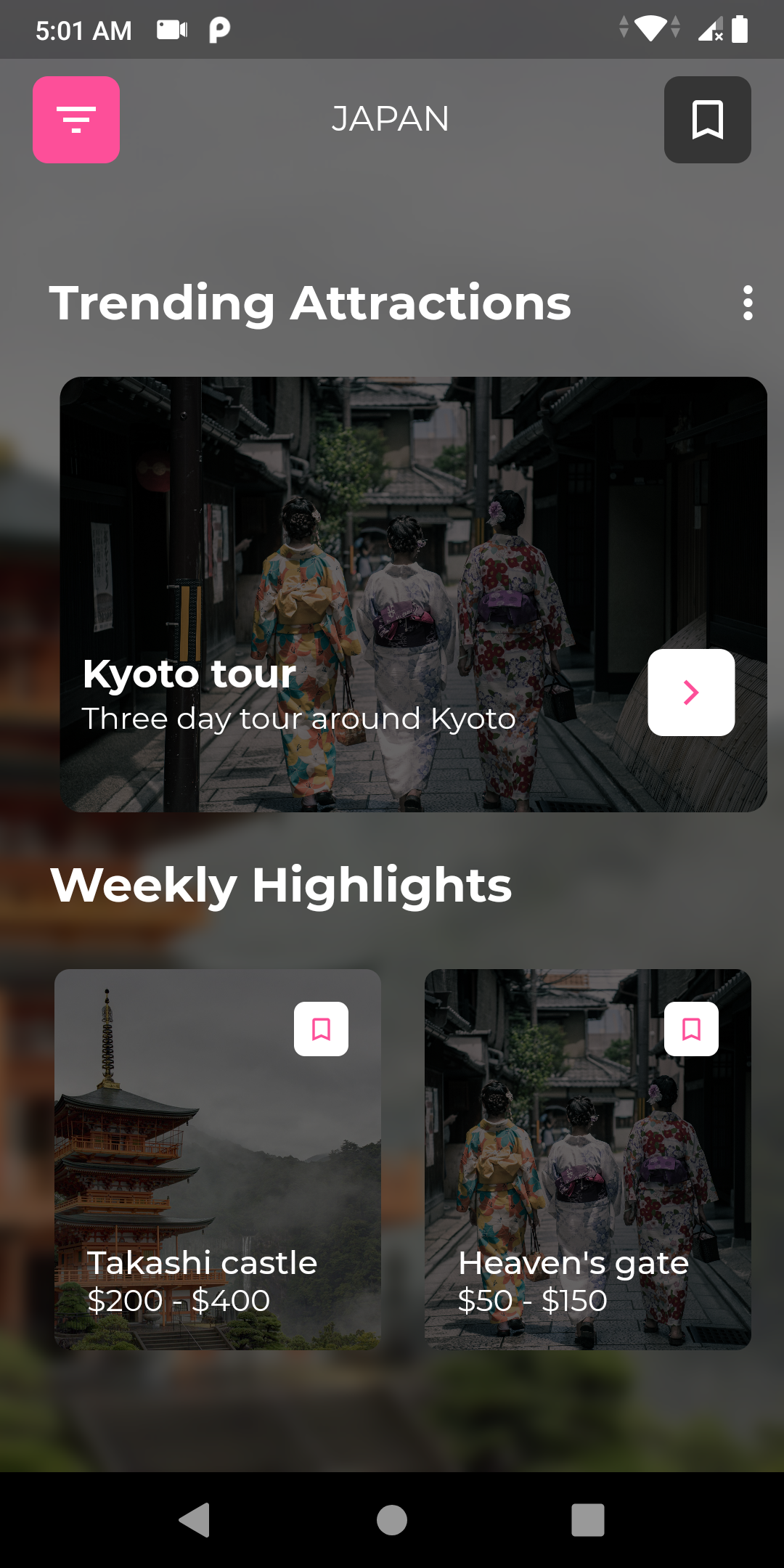784x1568 pixels.
Task: Tap the video recording icon in status bar
Action: pos(171,29)
